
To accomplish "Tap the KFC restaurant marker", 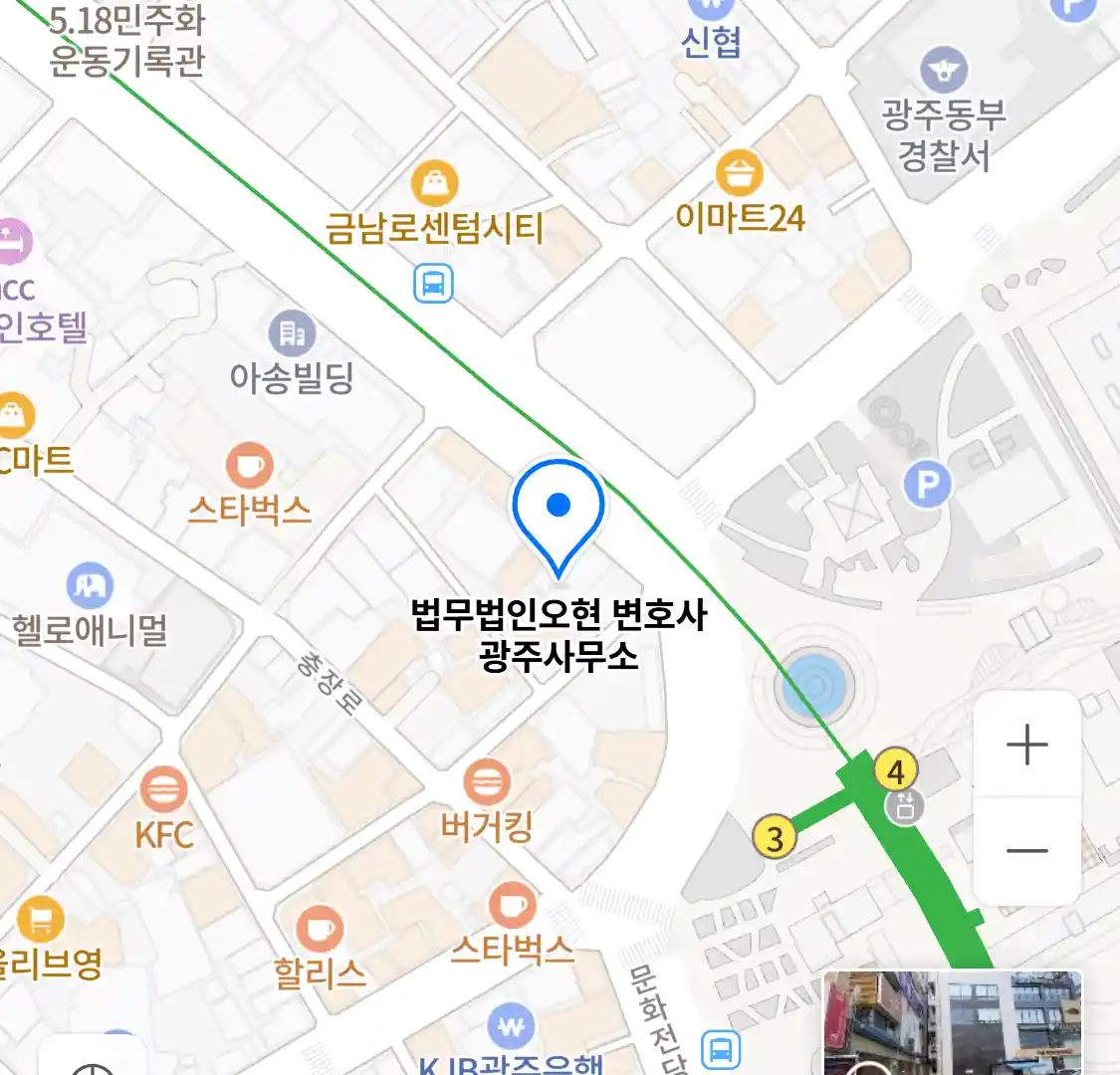I will tap(163, 791).
